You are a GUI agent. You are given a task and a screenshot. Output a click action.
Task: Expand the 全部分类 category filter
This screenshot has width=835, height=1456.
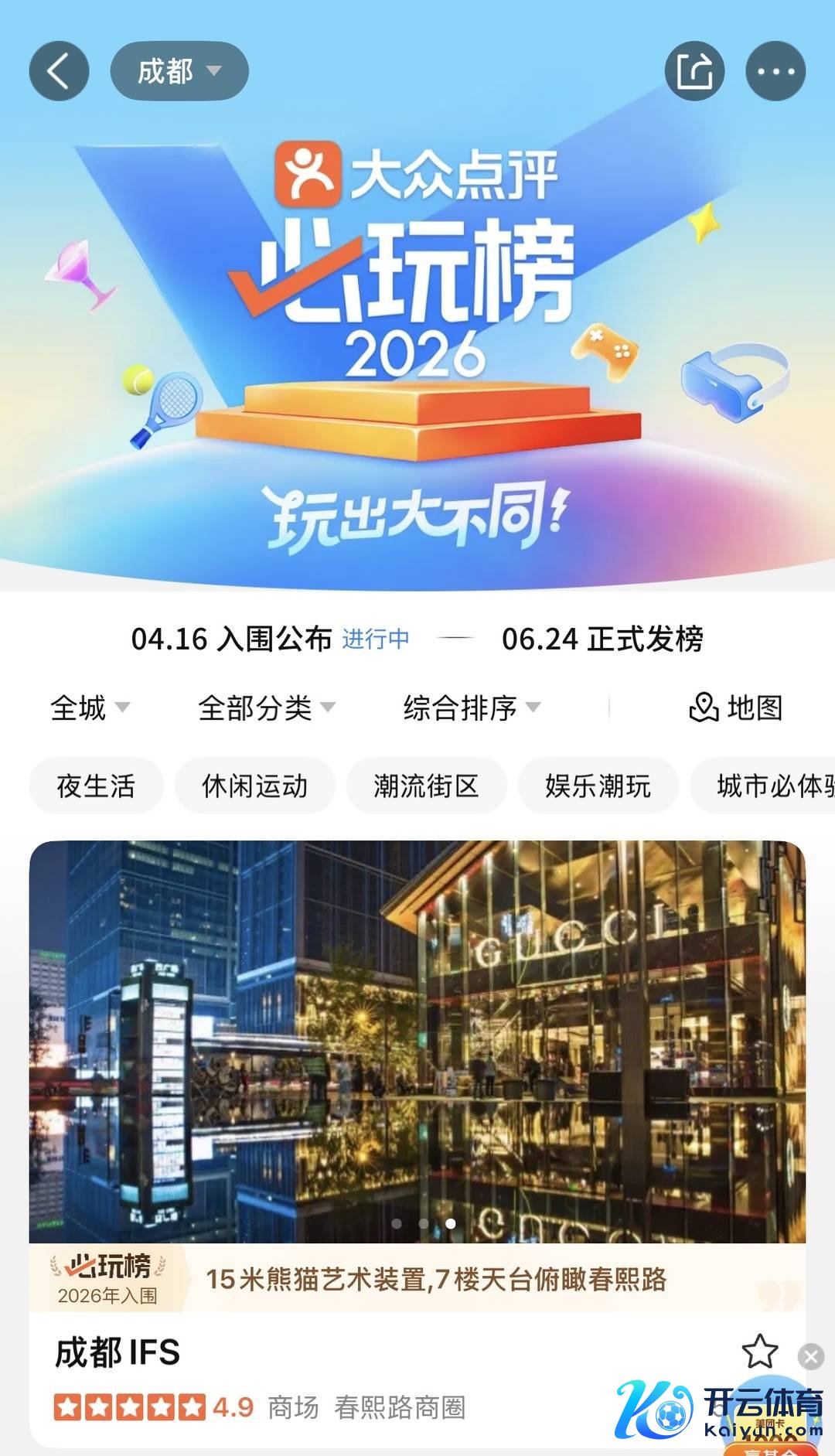pyautogui.click(x=266, y=708)
